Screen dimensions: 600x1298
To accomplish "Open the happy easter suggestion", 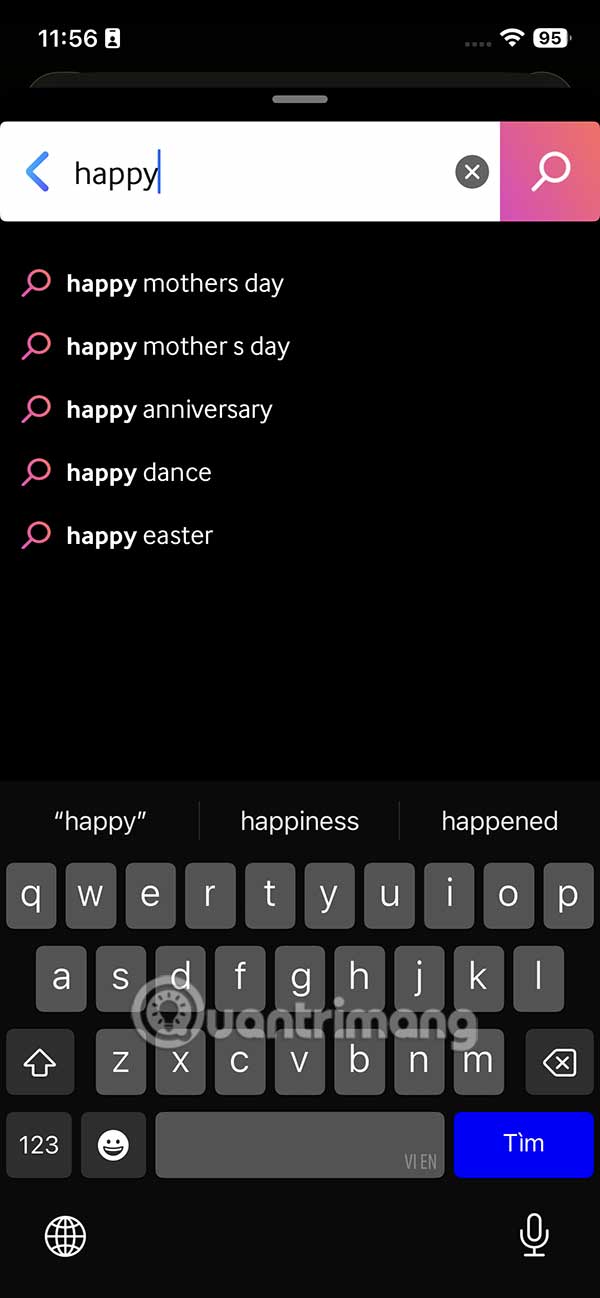I will pos(139,535).
